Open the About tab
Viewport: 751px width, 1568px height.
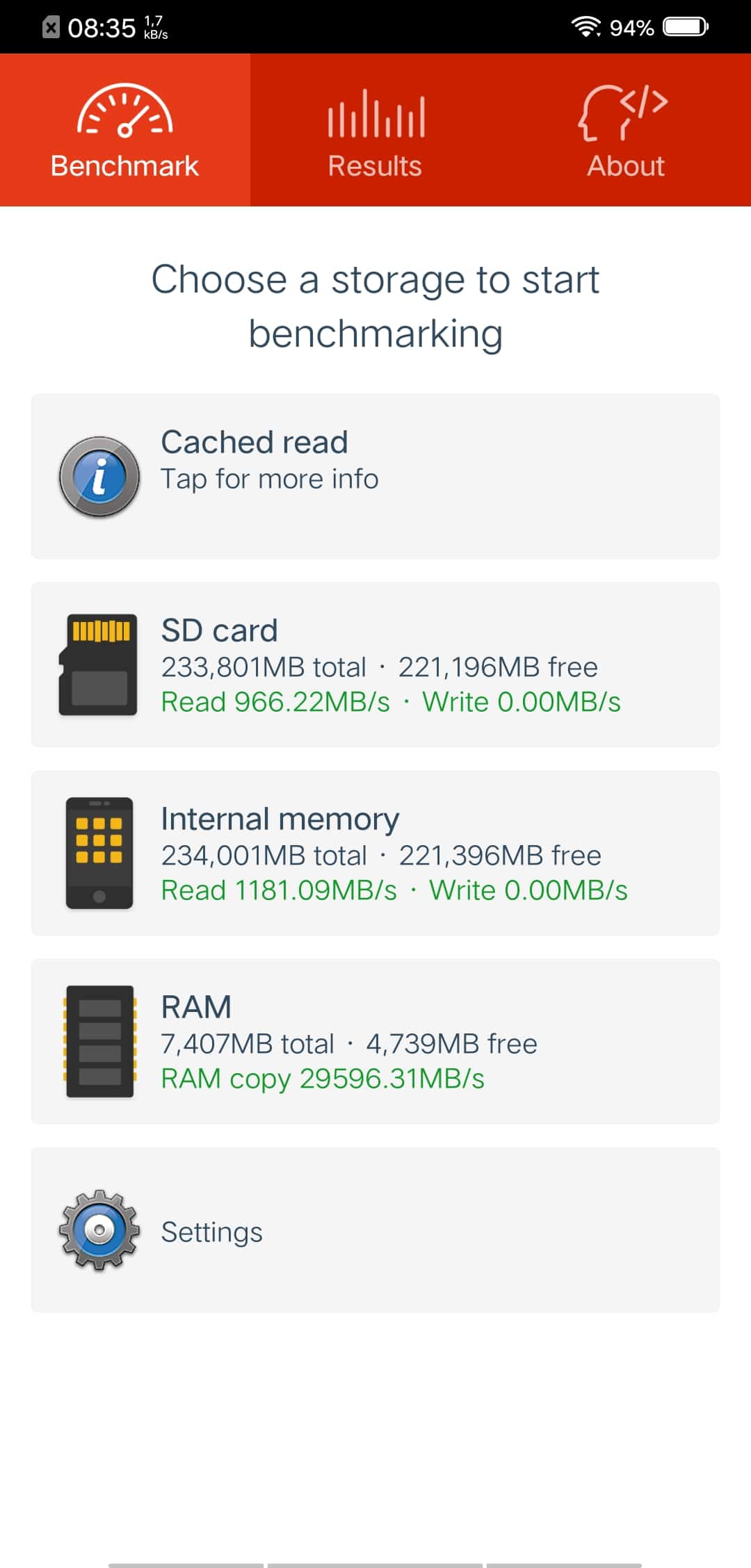(x=626, y=130)
